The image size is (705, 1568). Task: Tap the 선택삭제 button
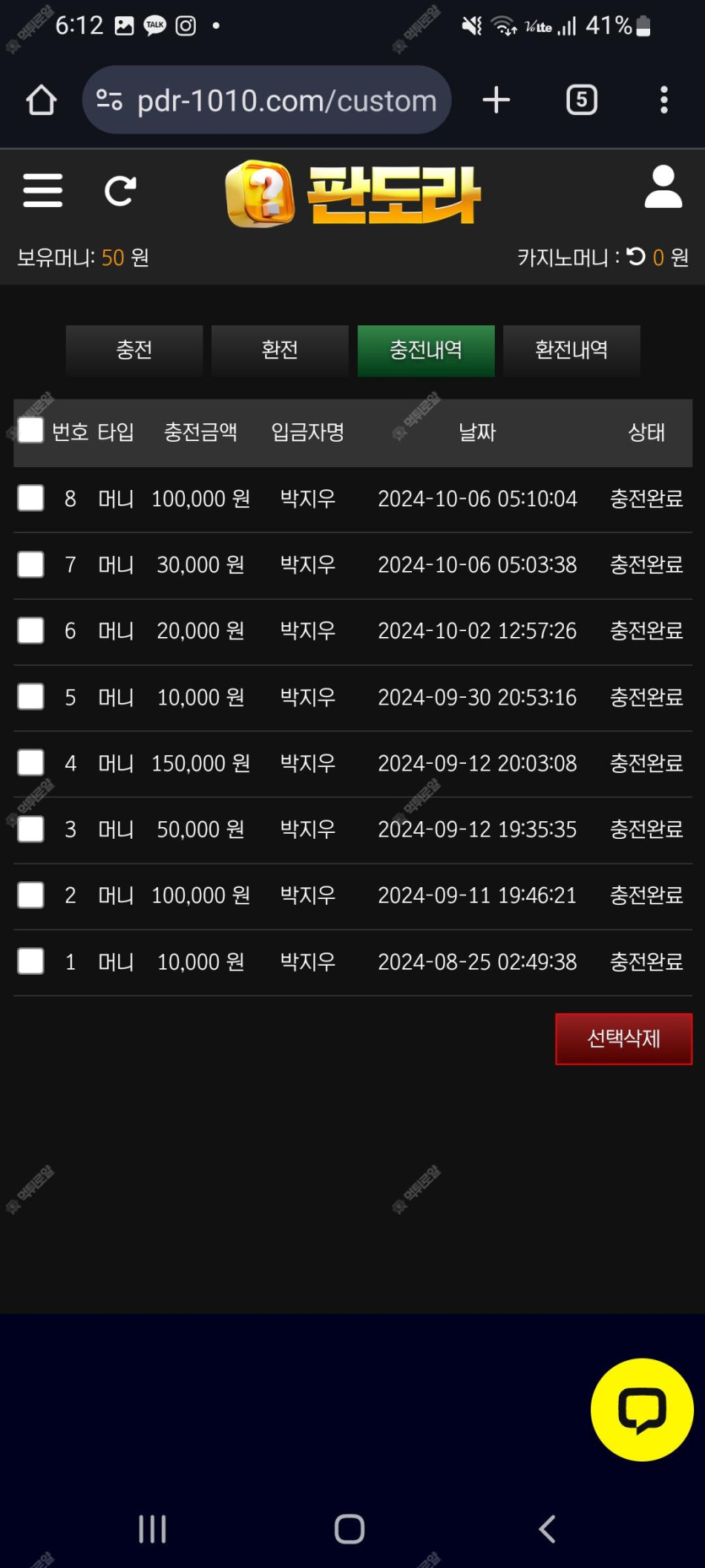pos(624,1038)
